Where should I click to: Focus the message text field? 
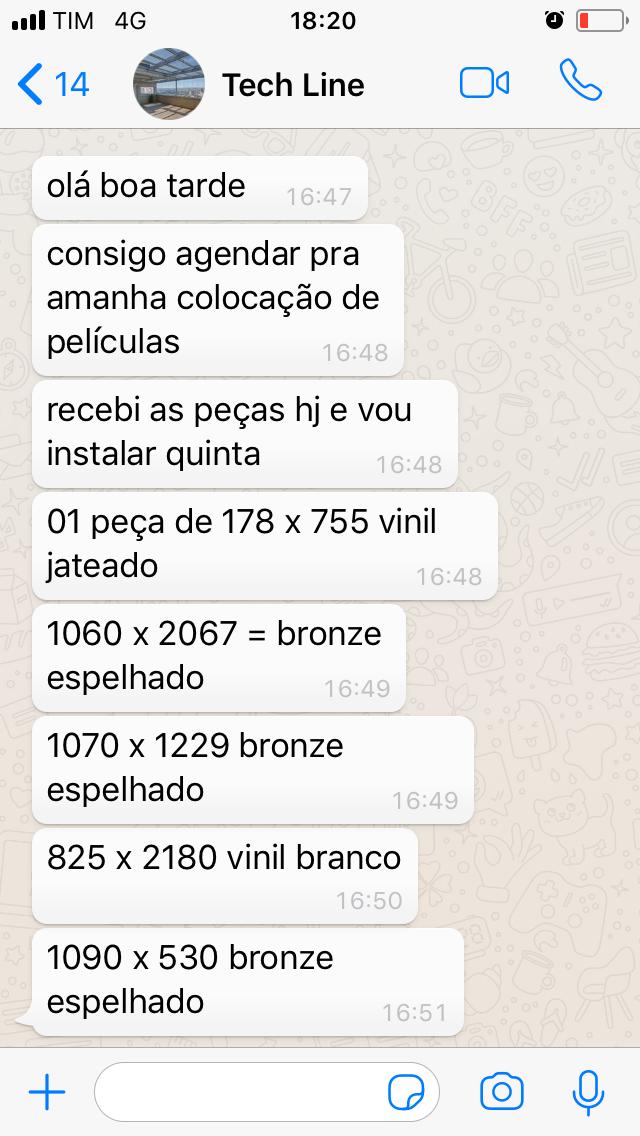[240, 1092]
